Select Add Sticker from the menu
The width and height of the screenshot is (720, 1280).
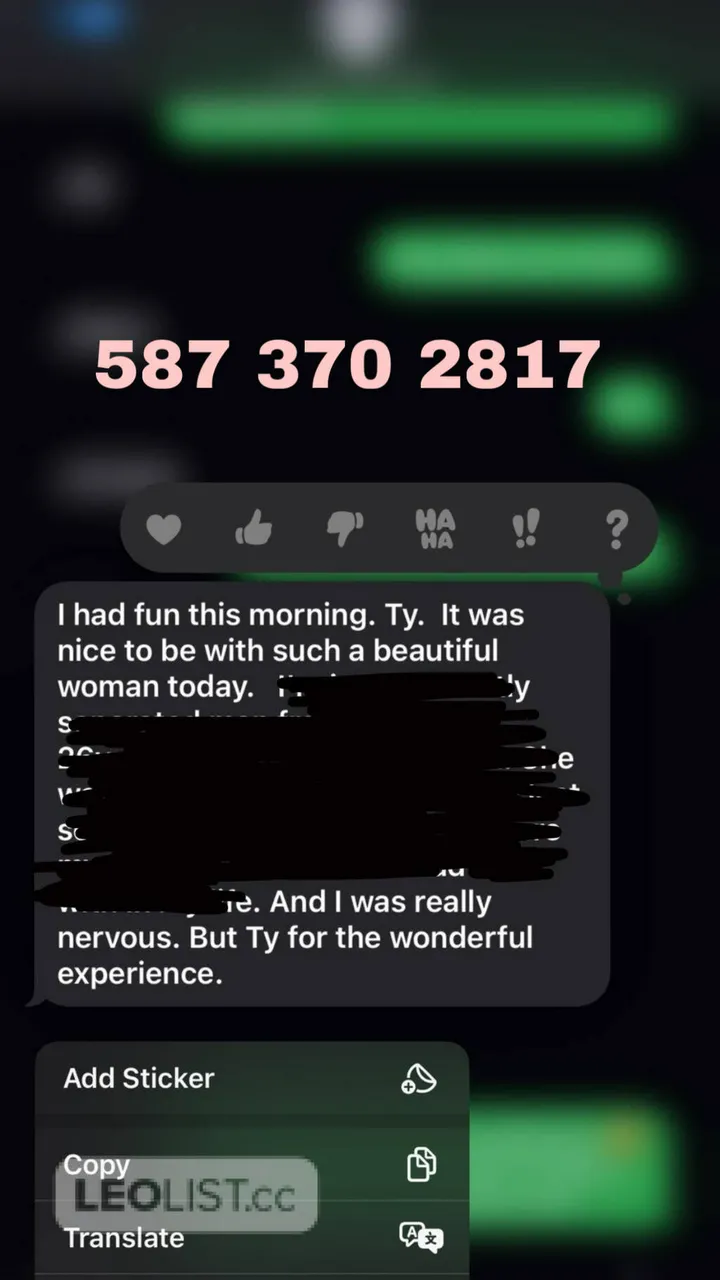252,1079
